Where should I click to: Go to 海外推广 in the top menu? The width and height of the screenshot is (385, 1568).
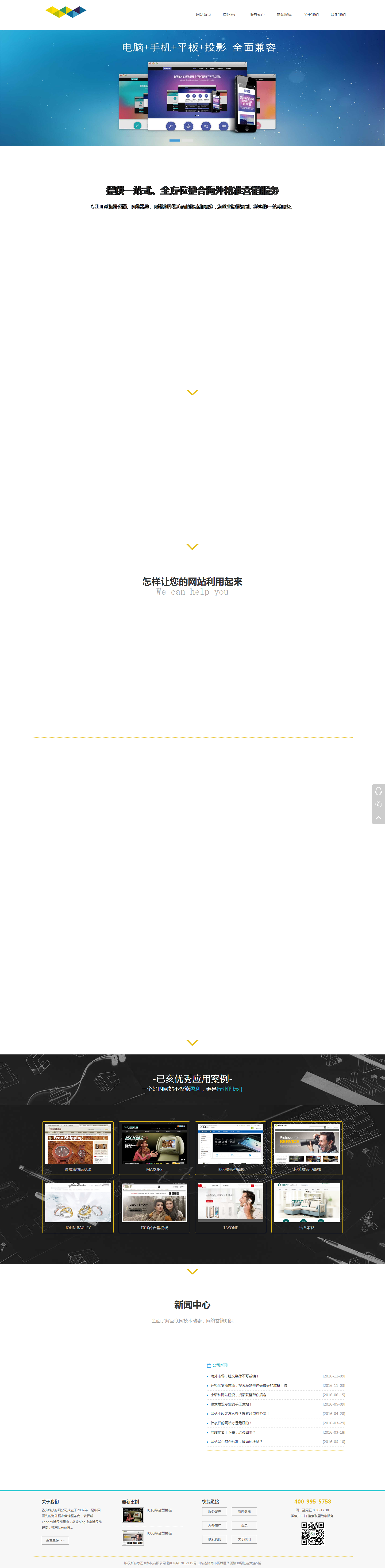click(230, 15)
